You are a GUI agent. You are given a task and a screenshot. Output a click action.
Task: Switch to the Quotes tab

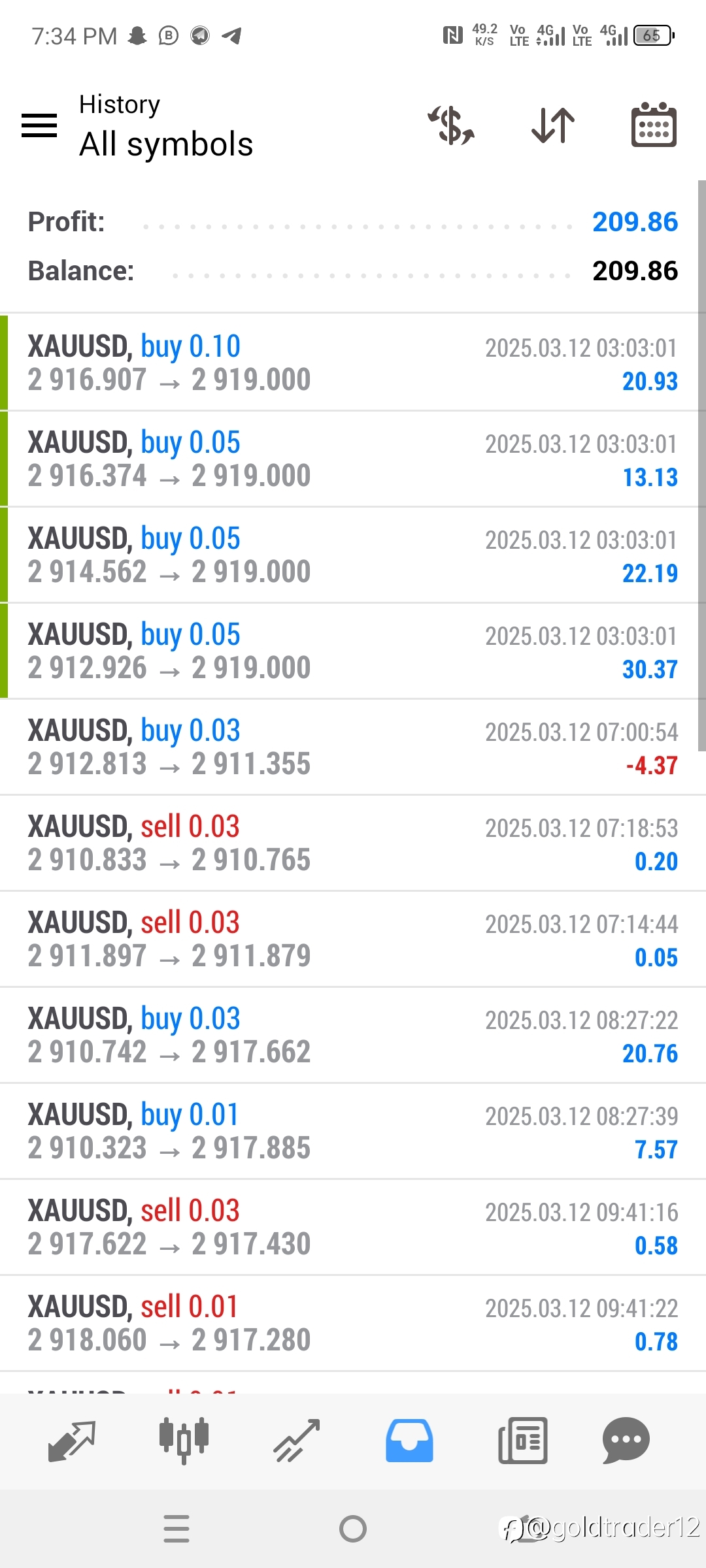(72, 1441)
